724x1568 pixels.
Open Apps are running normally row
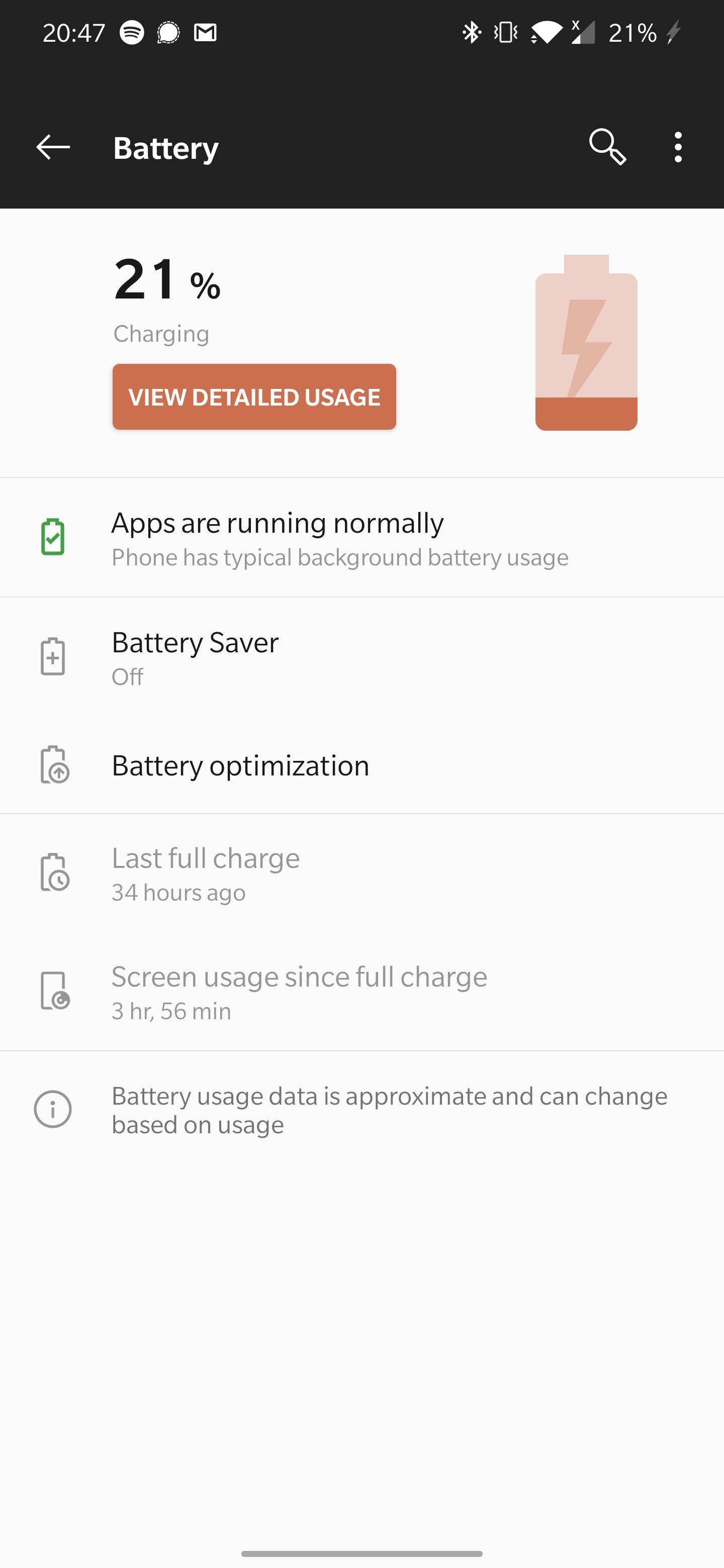(x=361, y=538)
